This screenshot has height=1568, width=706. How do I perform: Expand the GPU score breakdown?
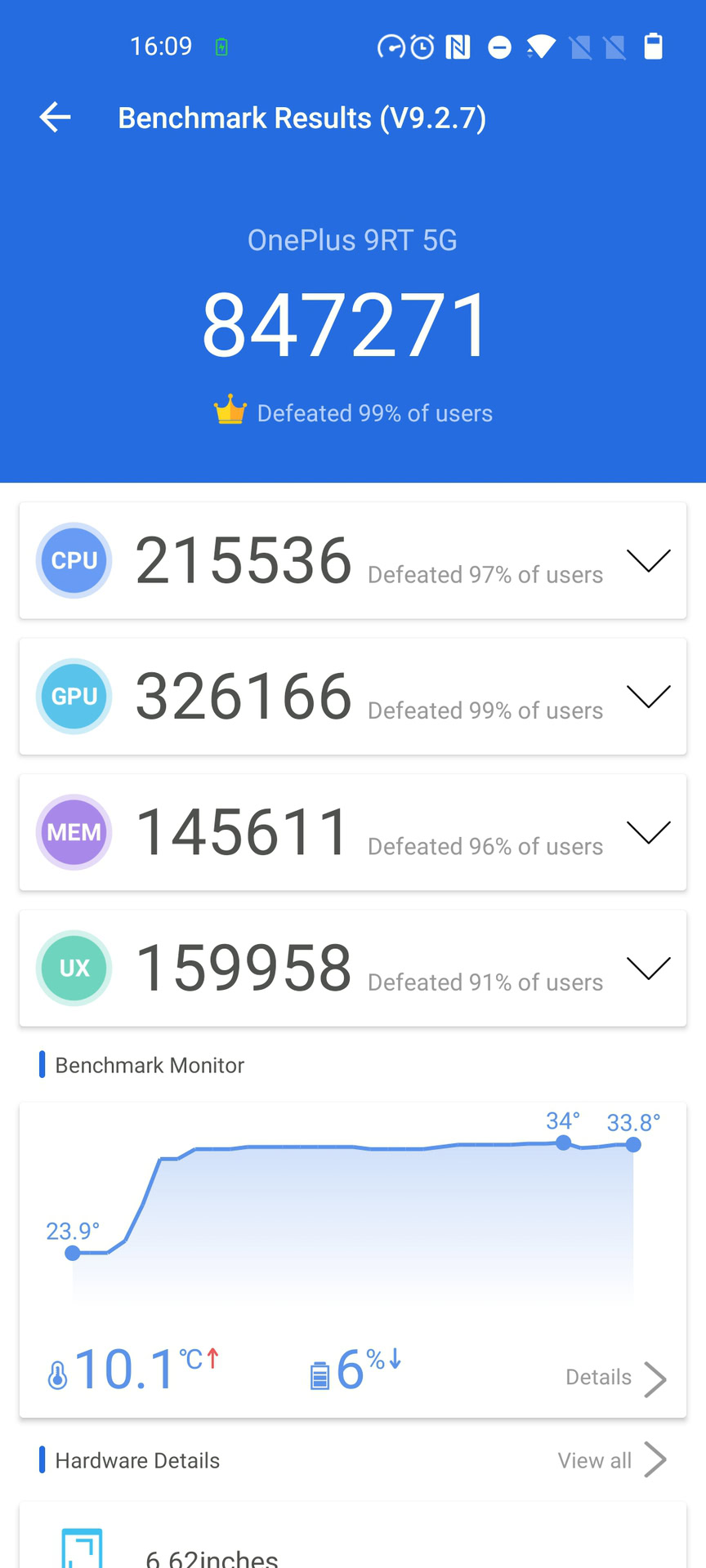click(648, 696)
